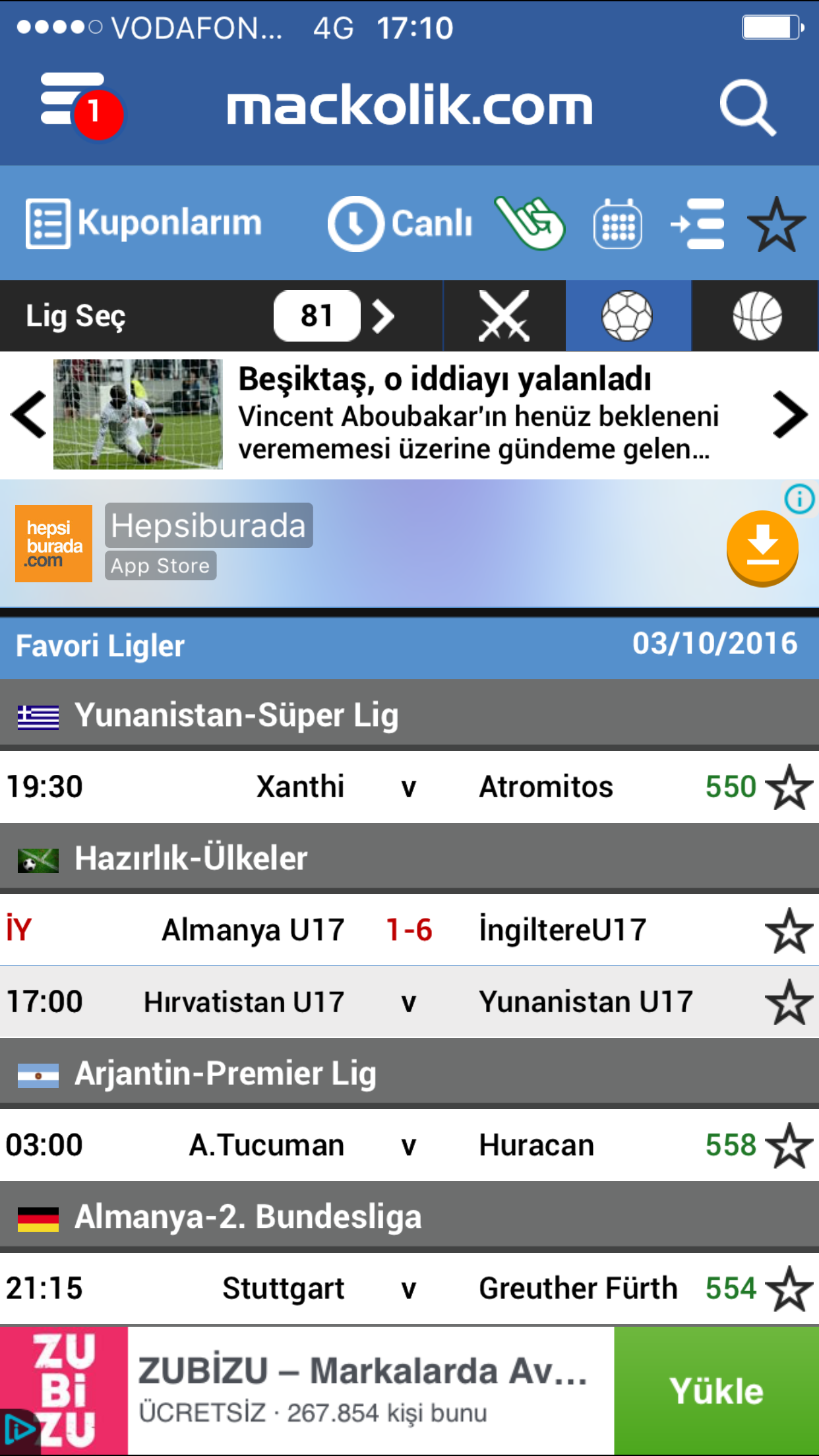Open Kuponlarım coupons
The width and height of the screenshot is (819, 1456).
[x=144, y=223]
